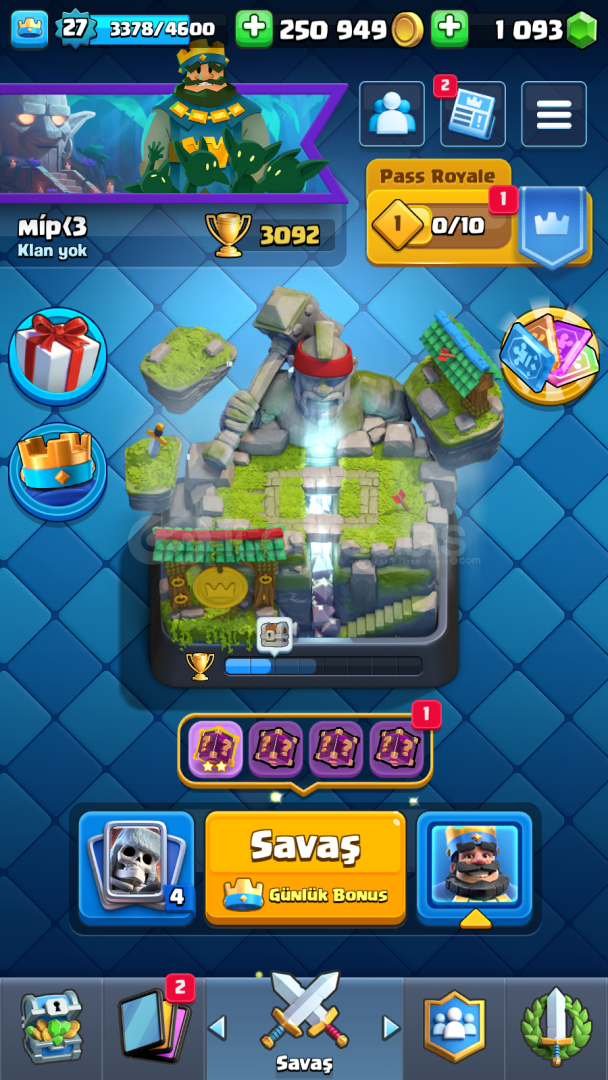Open the King tower troop selector

[x=474, y=866]
